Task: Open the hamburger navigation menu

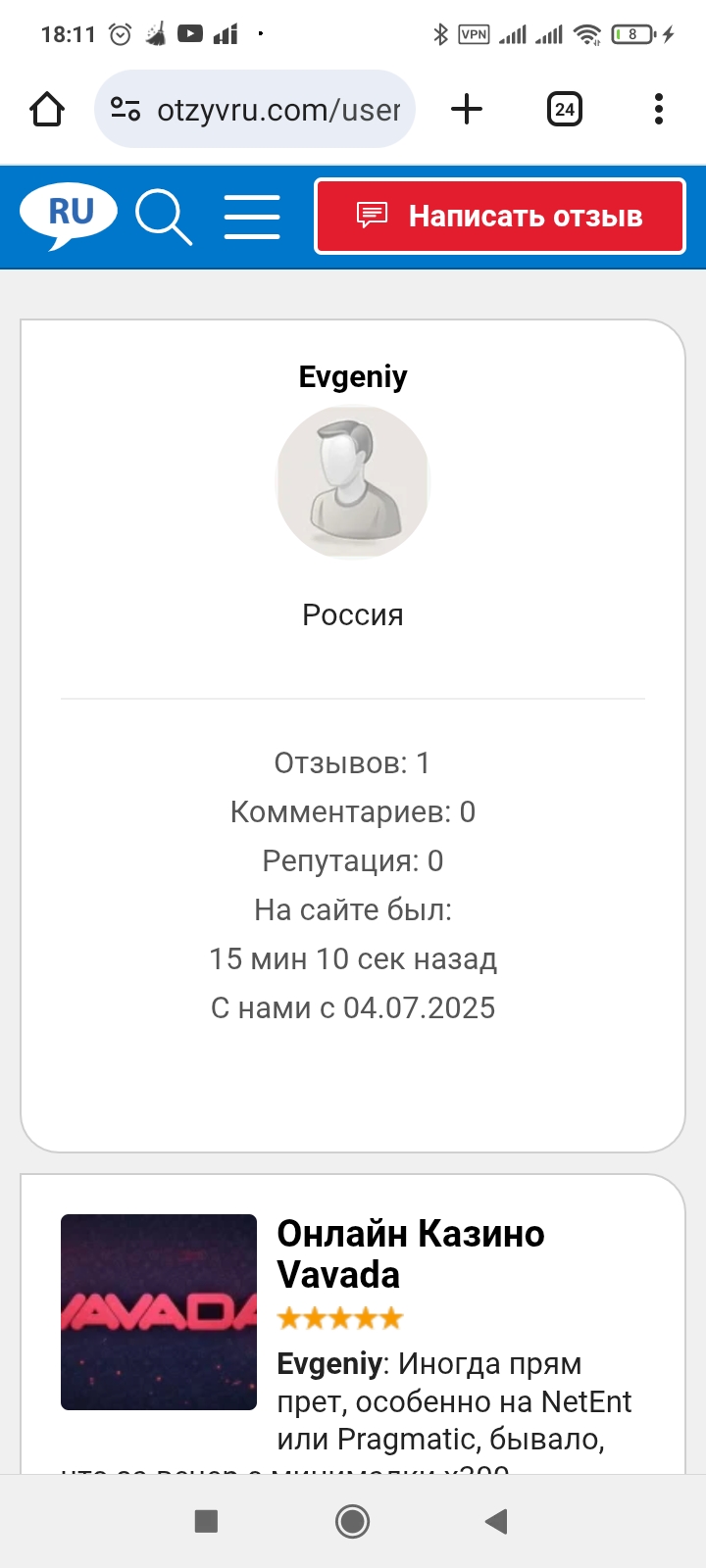Action: pyautogui.click(x=252, y=217)
